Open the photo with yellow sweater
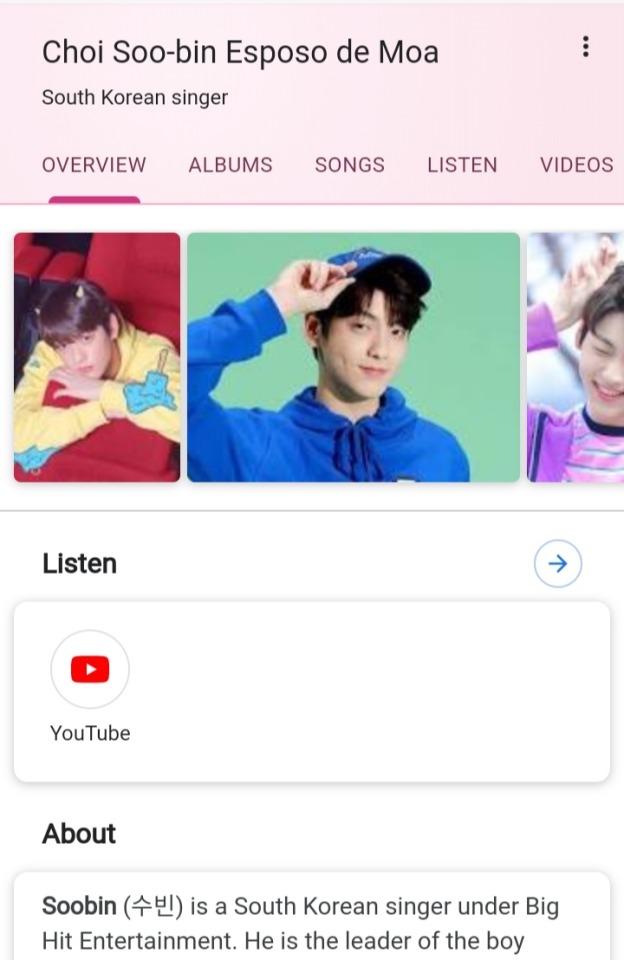Screen dimensions: 624x960 97,357
